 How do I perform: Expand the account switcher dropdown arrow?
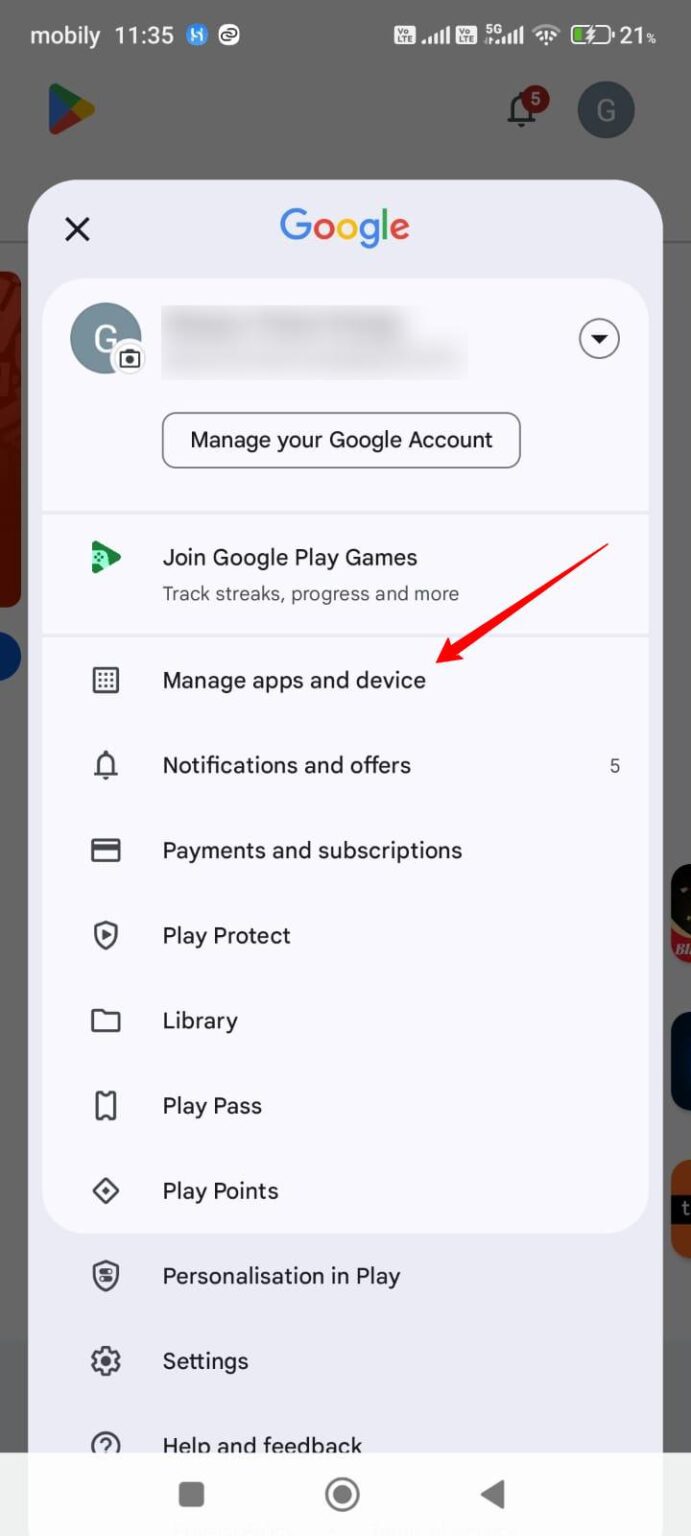coord(599,339)
